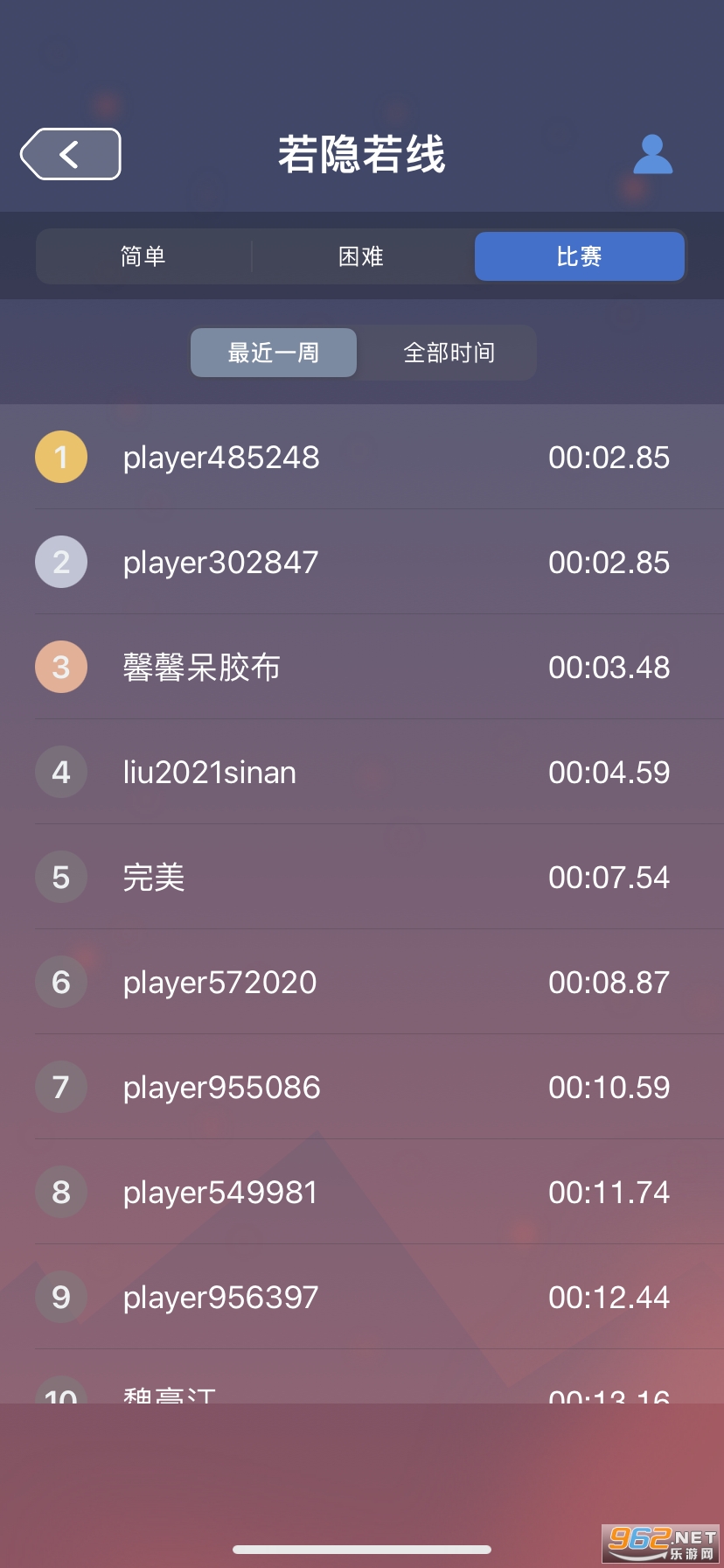The width and height of the screenshot is (724, 1568).
Task: Switch to the 困难 tab
Action: click(361, 256)
